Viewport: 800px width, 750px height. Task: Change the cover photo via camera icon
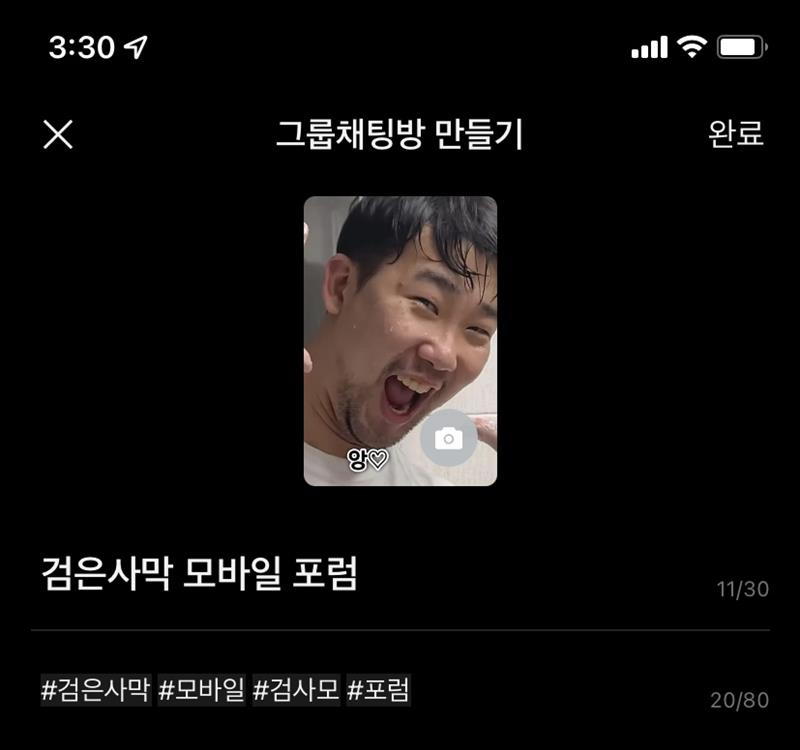tap(449, 438)
